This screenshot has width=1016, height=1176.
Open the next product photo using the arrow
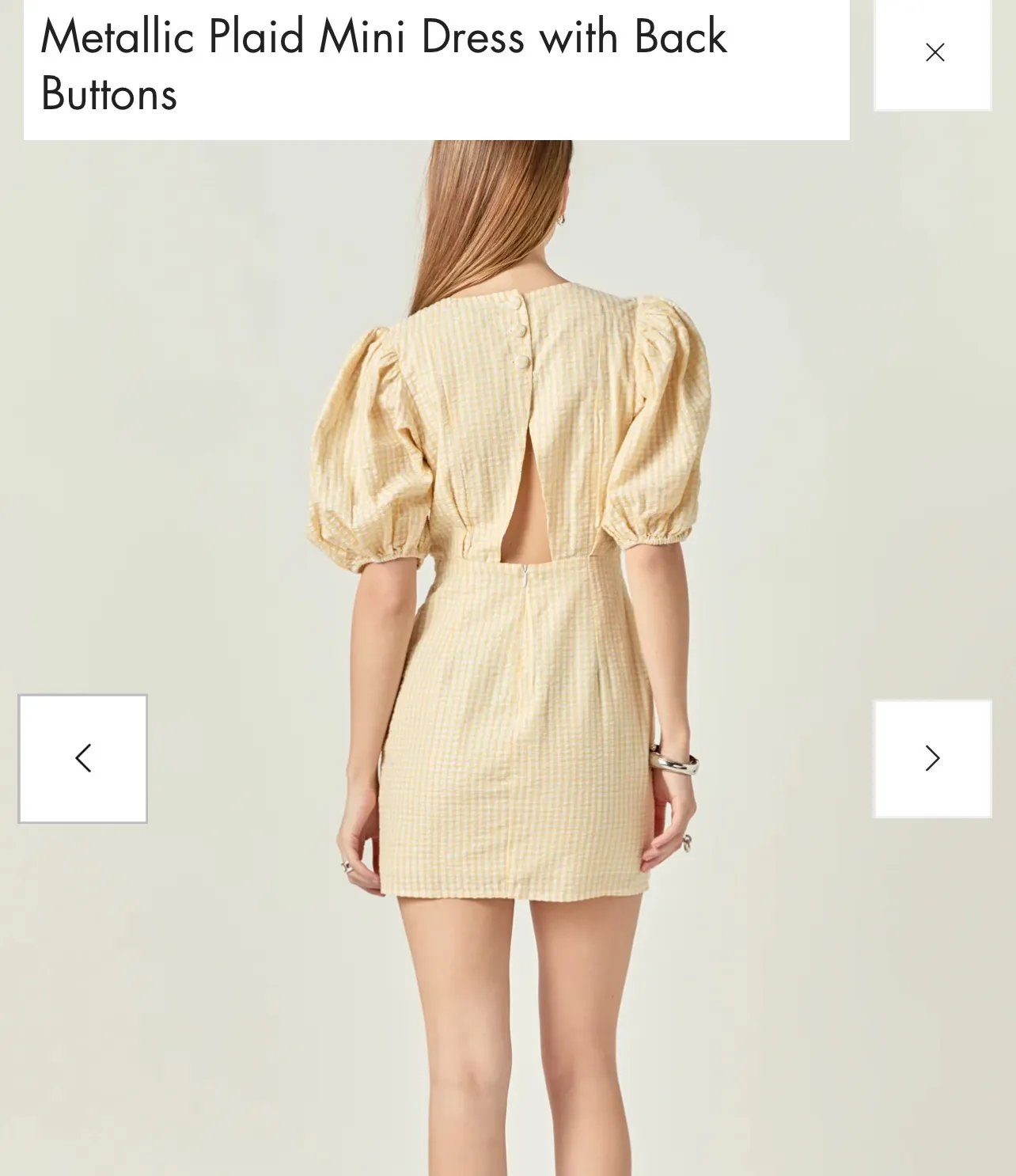[x=931, y=757]
